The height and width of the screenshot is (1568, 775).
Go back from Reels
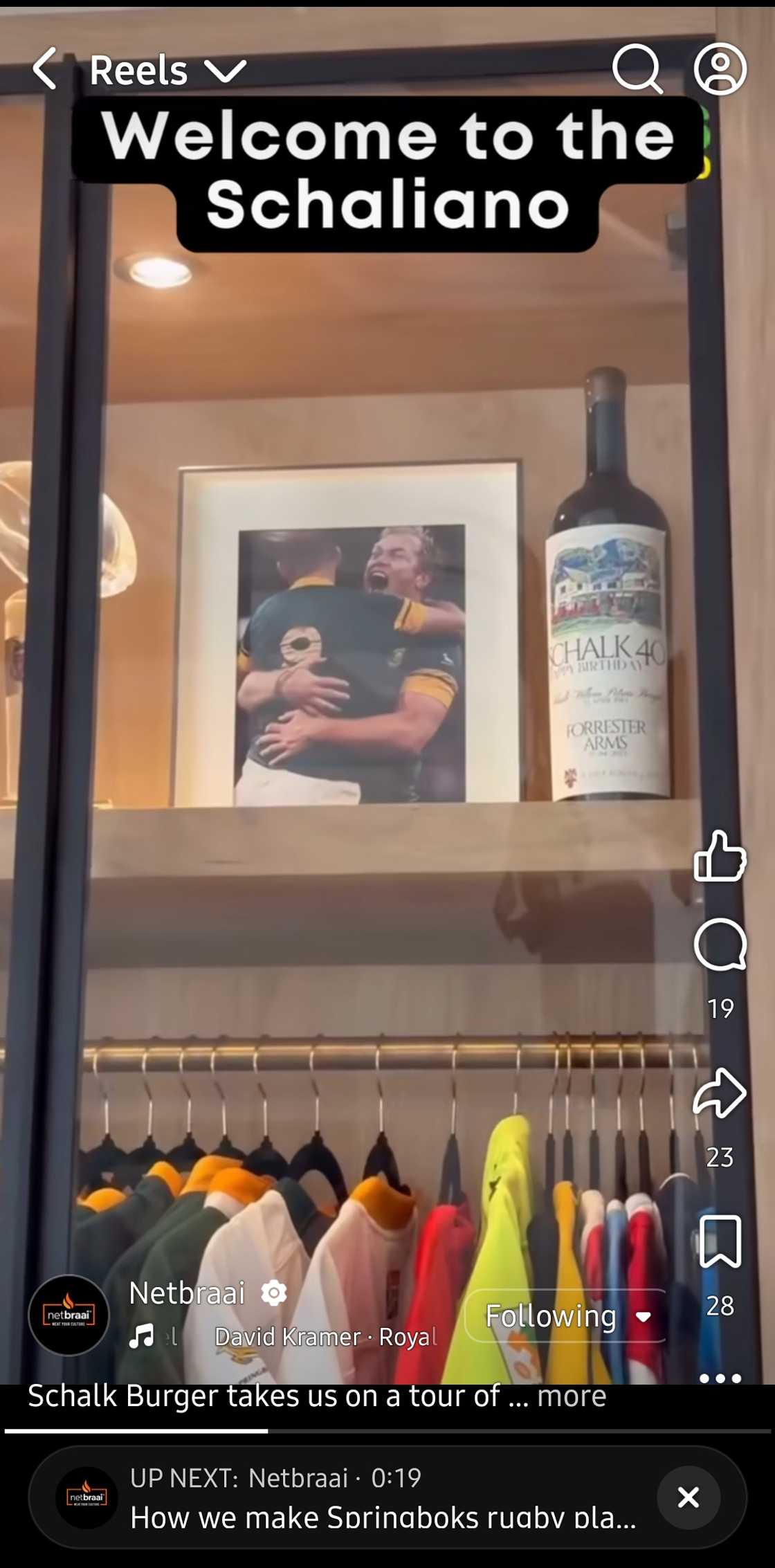(44, 69)
